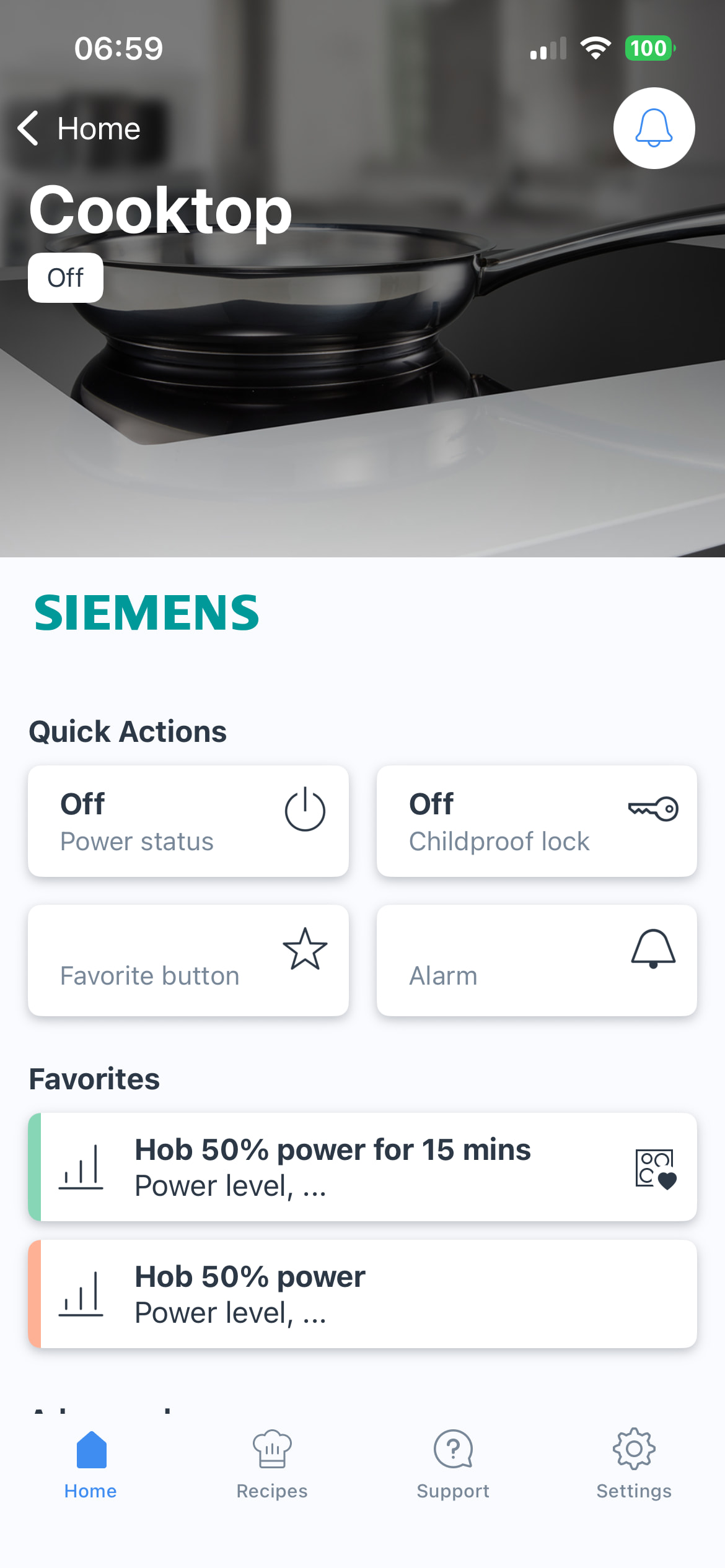Go back to Home
Viewport: 725px width, 1568px height.
click(x=79, y=129)
